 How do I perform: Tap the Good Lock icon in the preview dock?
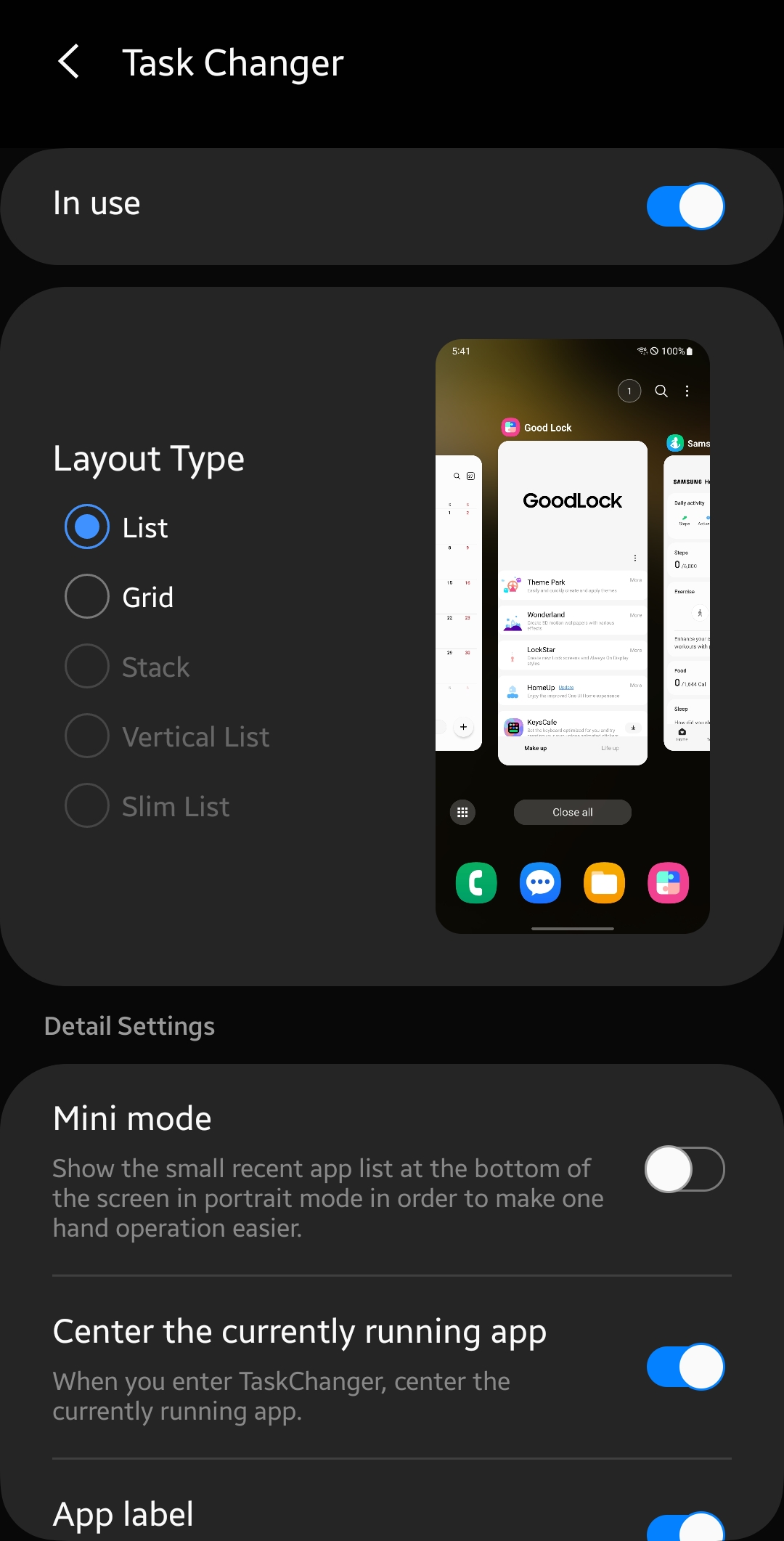tap(669, 882)
